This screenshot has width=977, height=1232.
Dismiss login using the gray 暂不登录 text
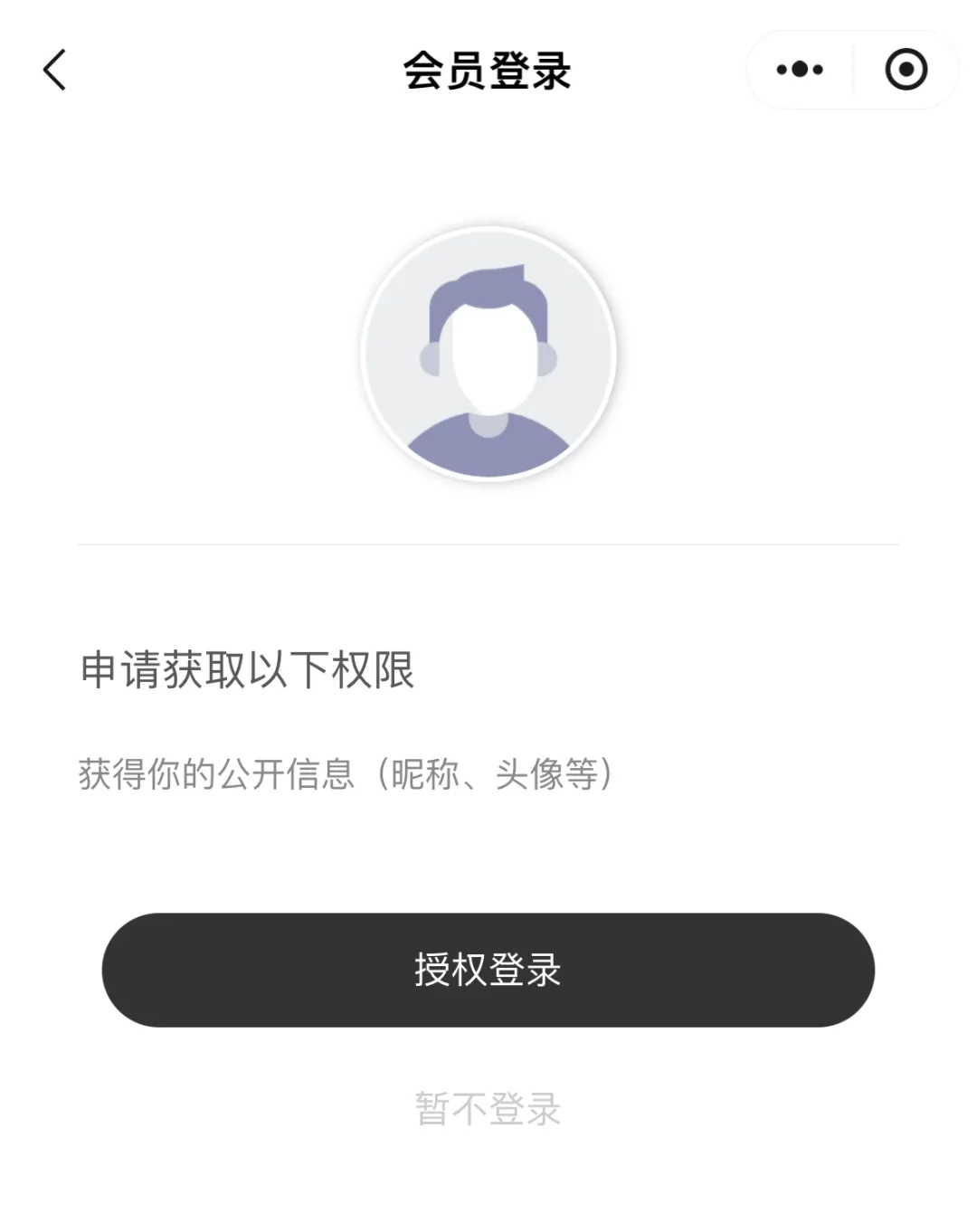click(x=488, y=1111)
